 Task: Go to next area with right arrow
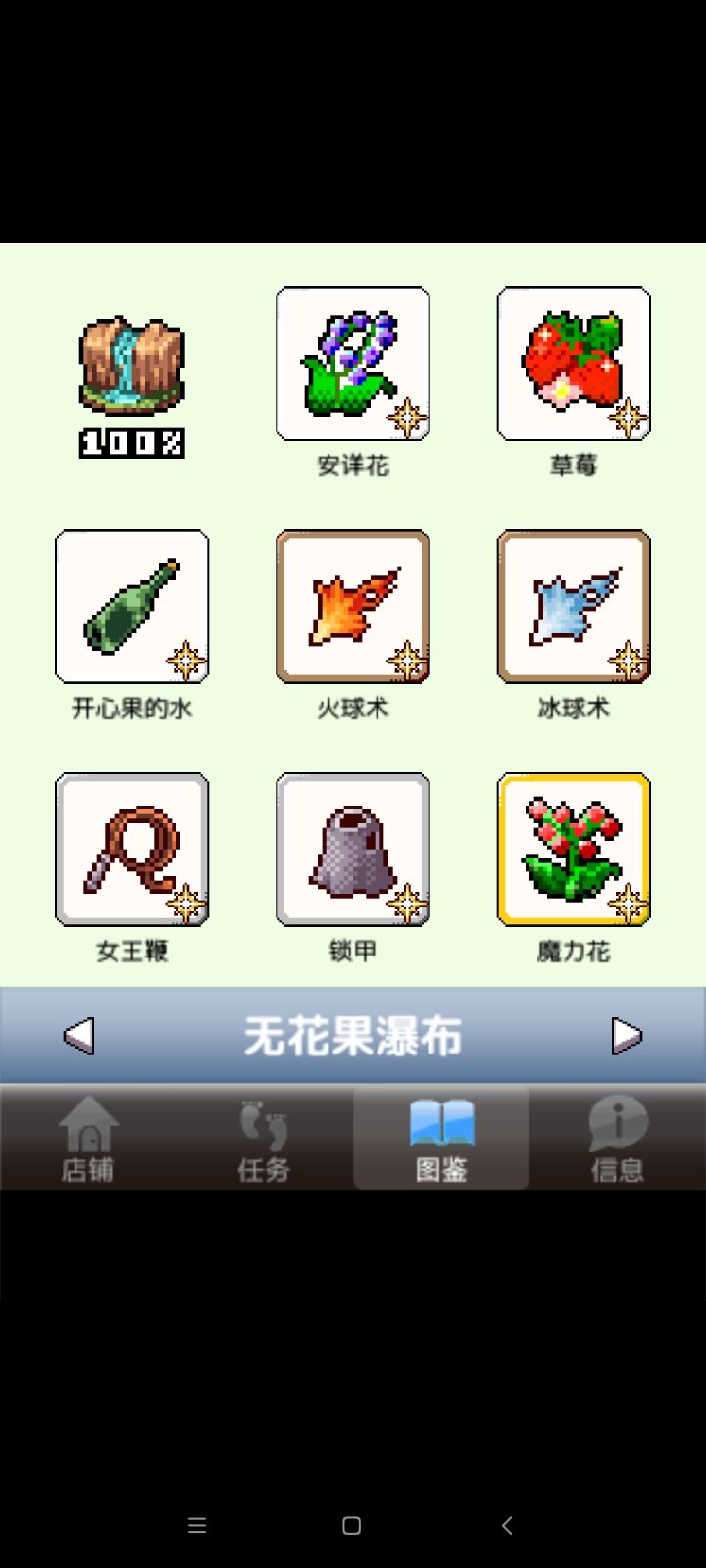(627, 1036)
